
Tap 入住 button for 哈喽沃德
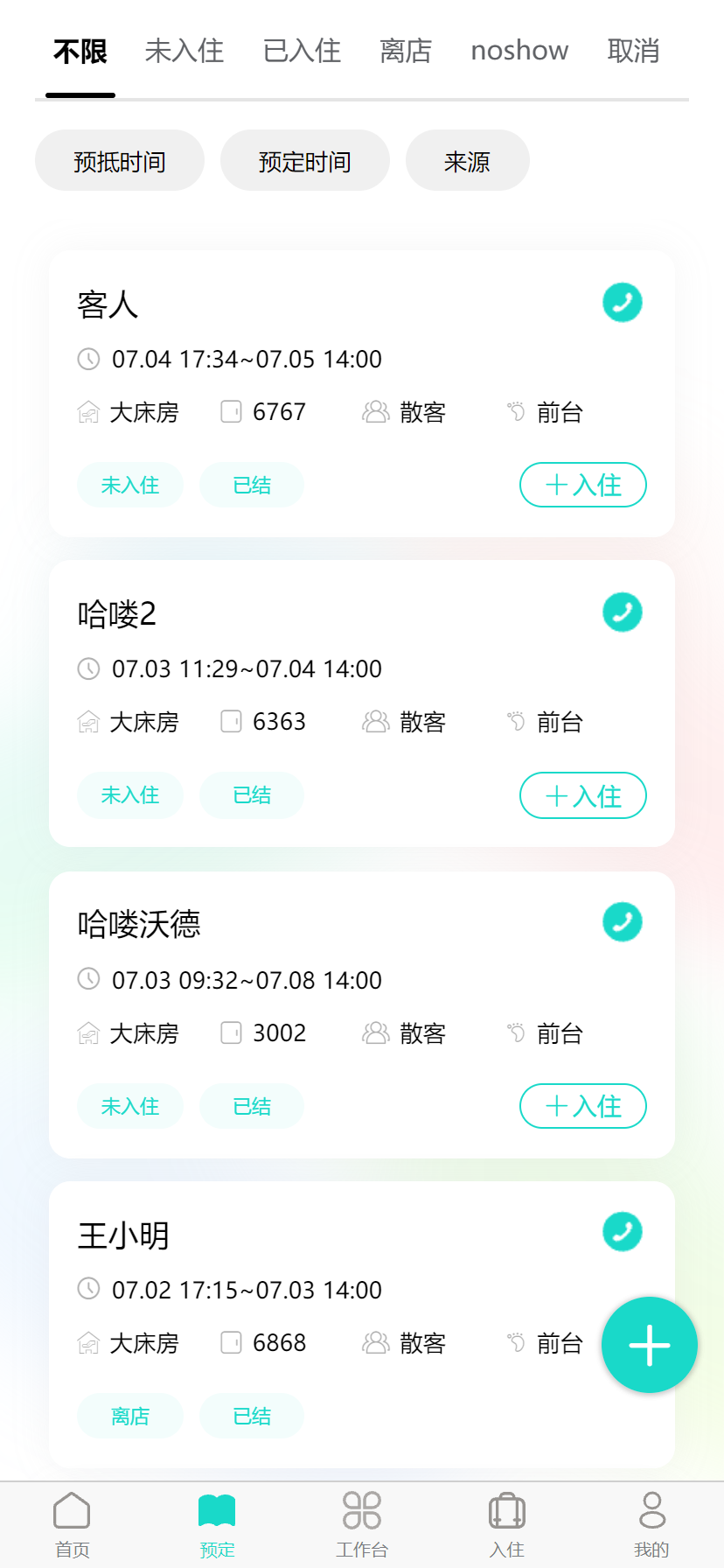[x=582, y=1106]
